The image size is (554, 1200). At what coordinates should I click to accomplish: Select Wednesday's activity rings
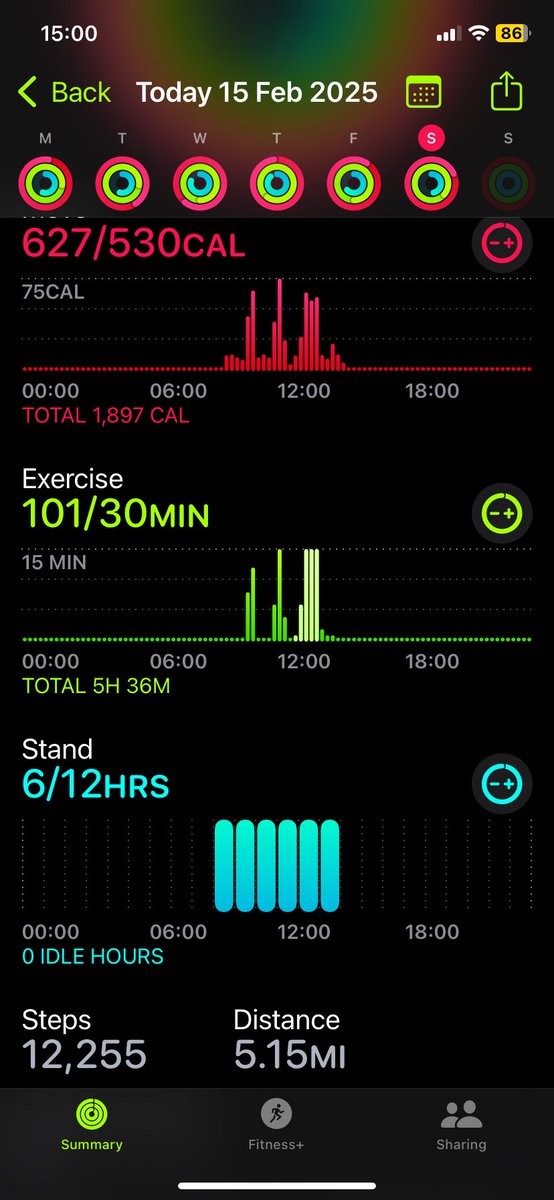199,182
